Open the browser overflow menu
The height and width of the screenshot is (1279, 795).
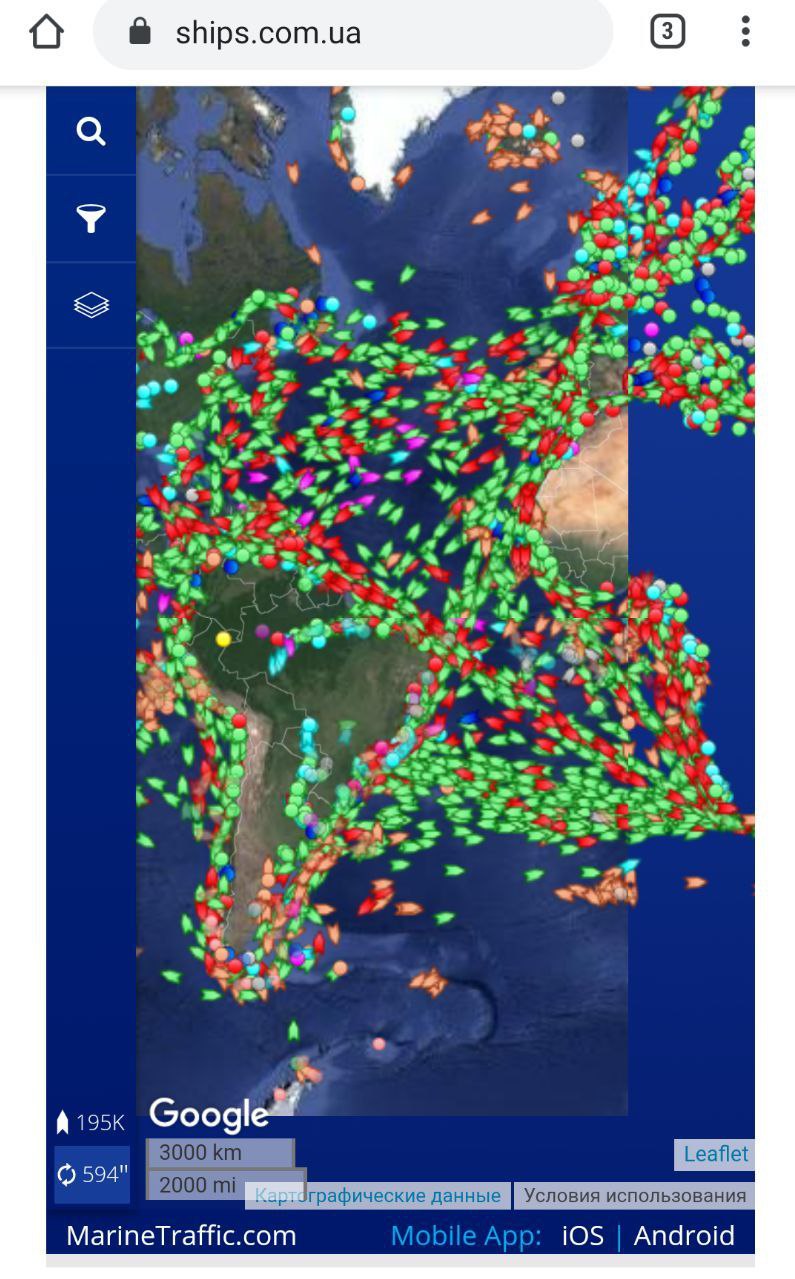745,32
